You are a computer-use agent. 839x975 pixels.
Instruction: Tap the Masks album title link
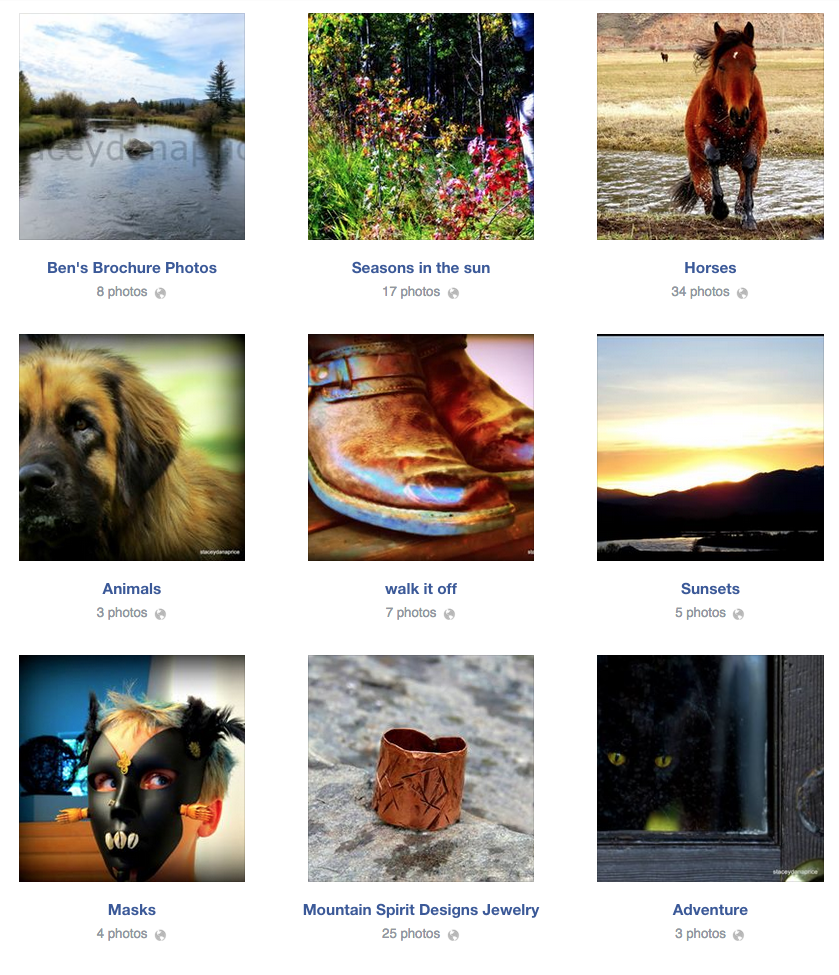(x=132, y=910)
